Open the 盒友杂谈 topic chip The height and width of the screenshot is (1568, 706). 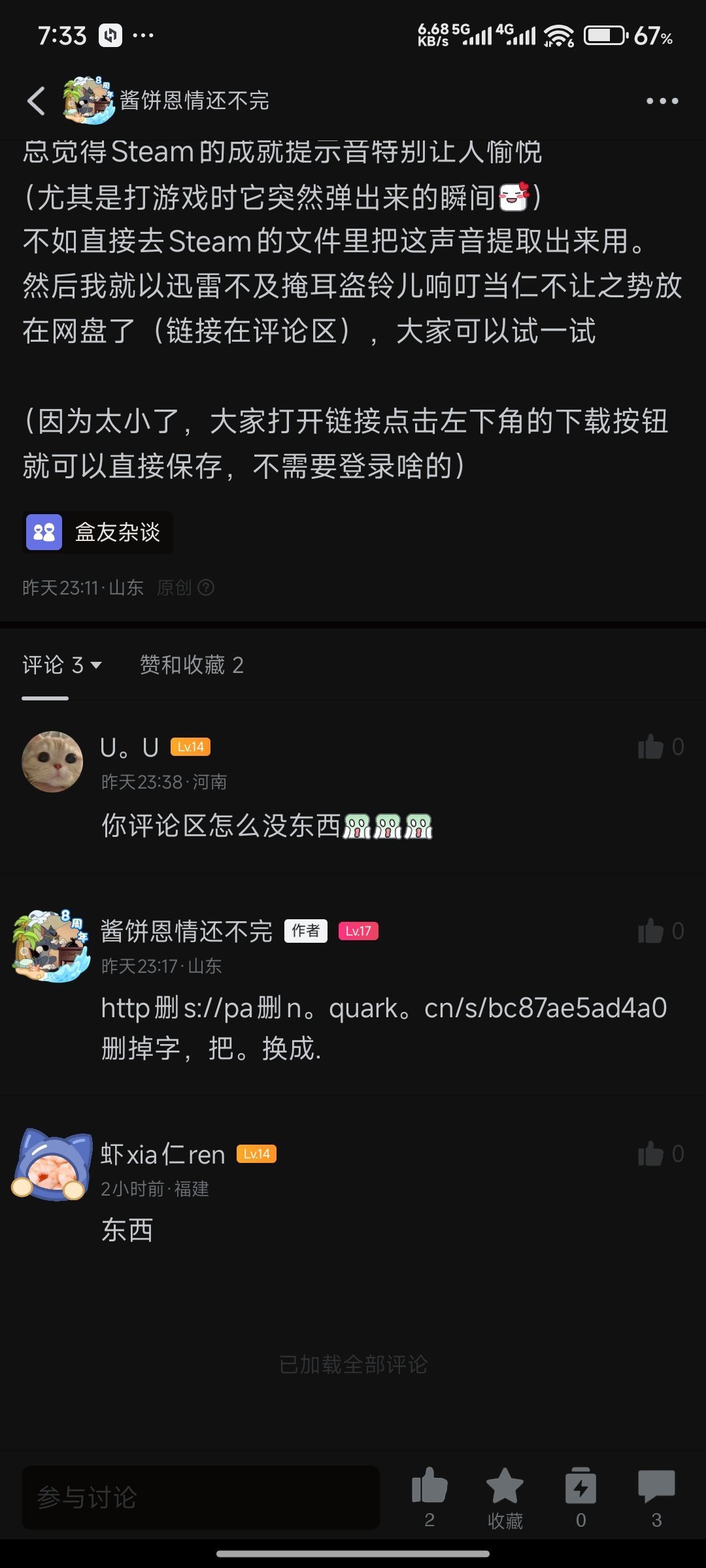tap(98, 532)
